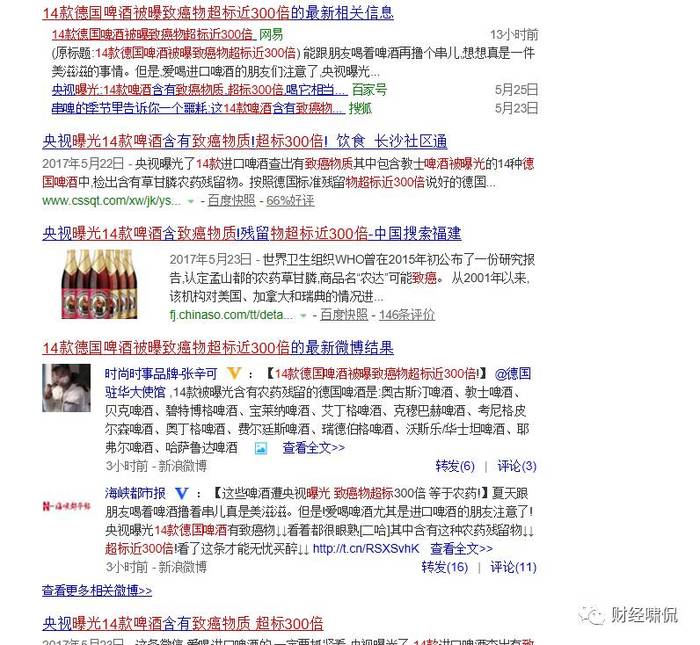This screenshot has height=645, width=700.
Task: Open 转发(6) on 张辛可's post
Action: tap(454, 466)
